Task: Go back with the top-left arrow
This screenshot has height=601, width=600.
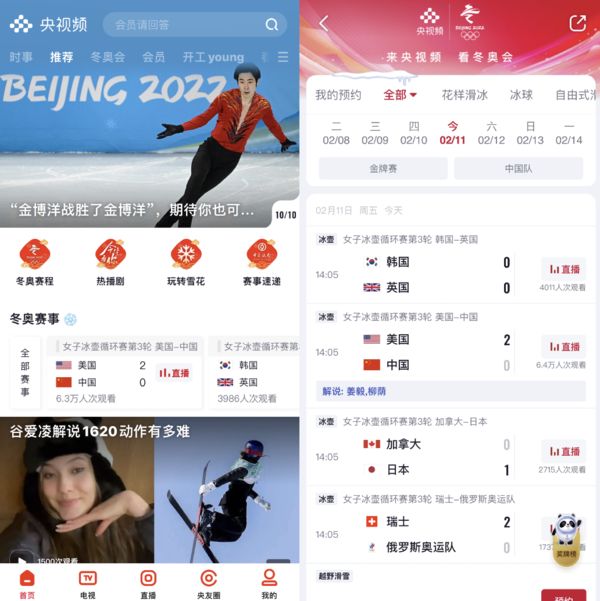Action: pos(323,23)
